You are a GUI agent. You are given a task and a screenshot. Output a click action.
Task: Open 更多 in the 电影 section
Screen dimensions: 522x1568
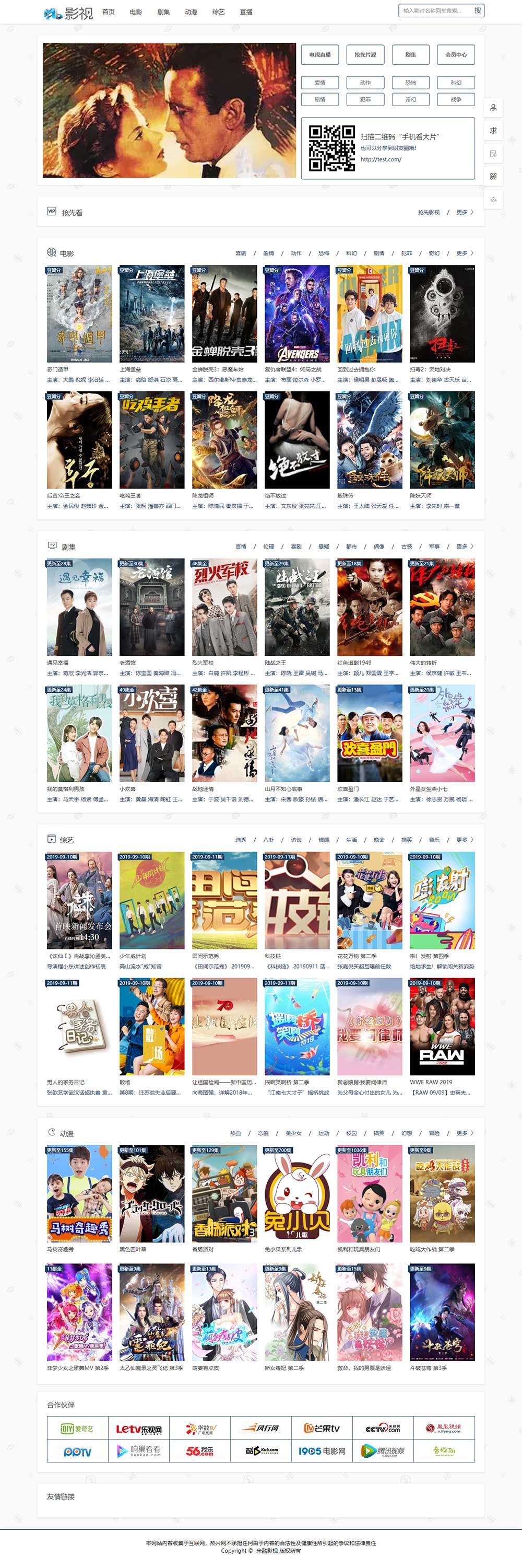464,253
